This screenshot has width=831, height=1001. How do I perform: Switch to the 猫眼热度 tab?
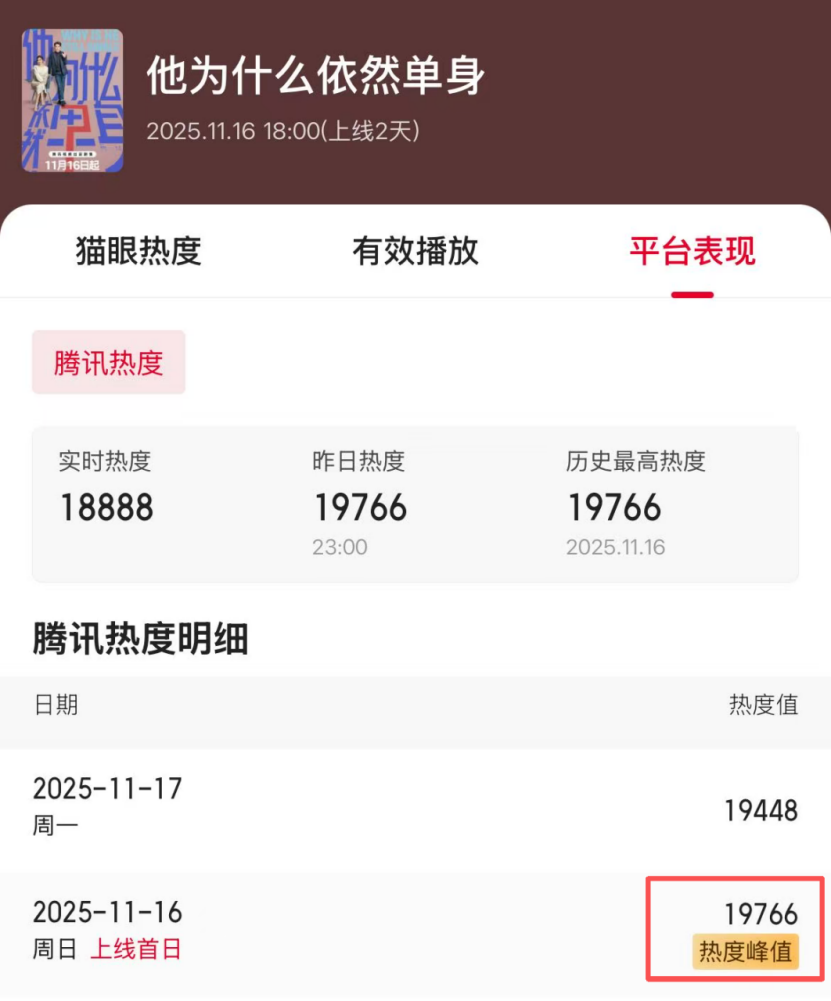[138, 252]
